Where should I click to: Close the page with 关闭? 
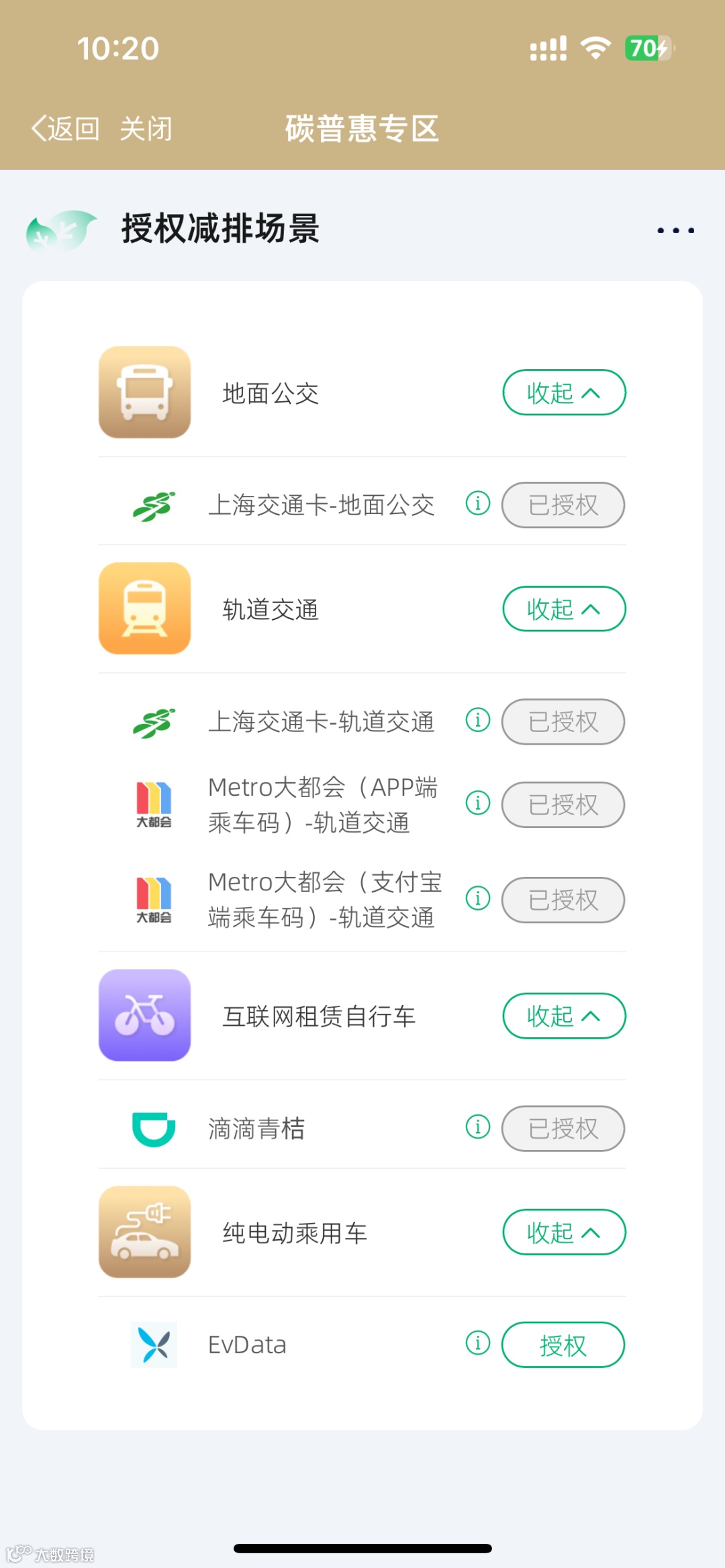click(x=146, y=128)
